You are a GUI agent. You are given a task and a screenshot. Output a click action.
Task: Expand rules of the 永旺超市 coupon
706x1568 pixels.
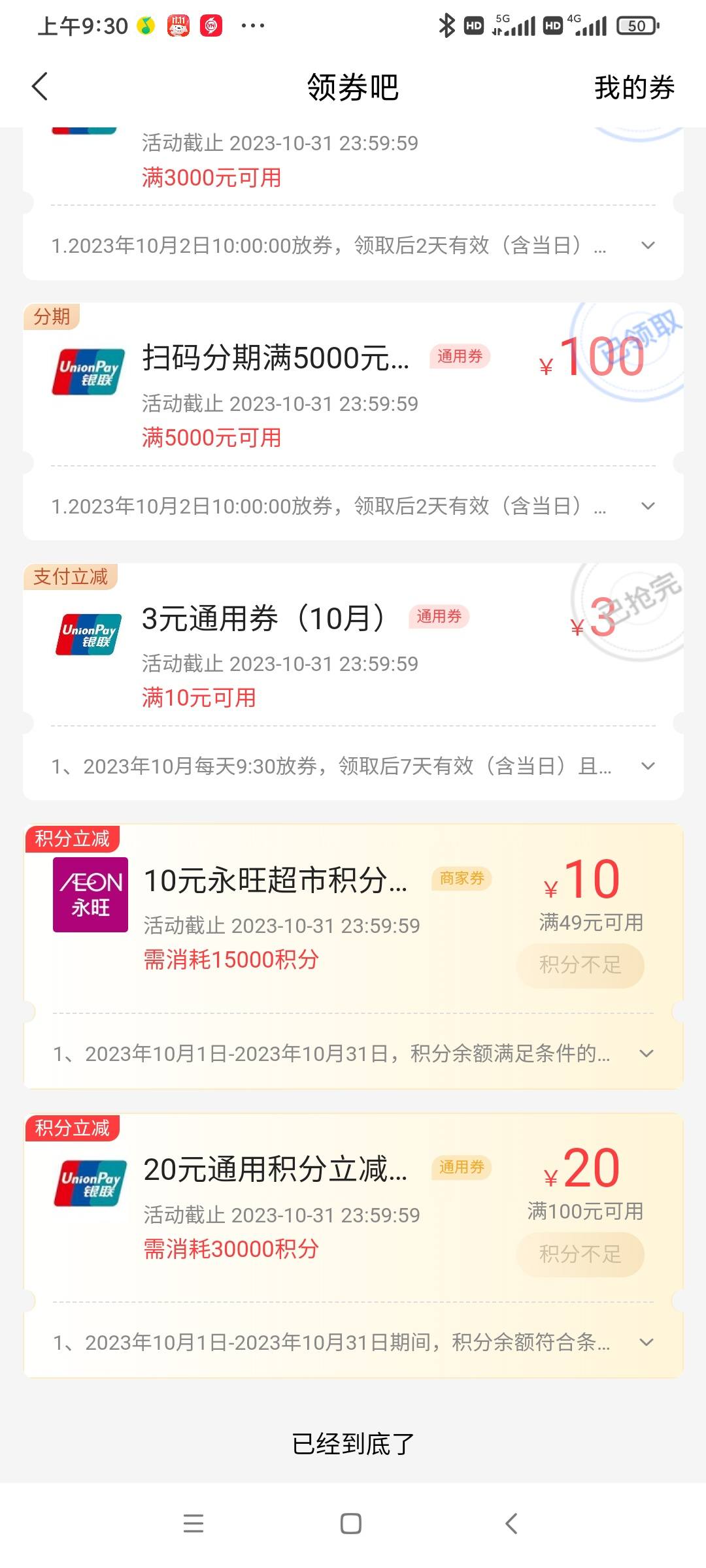pos(647,1054)
